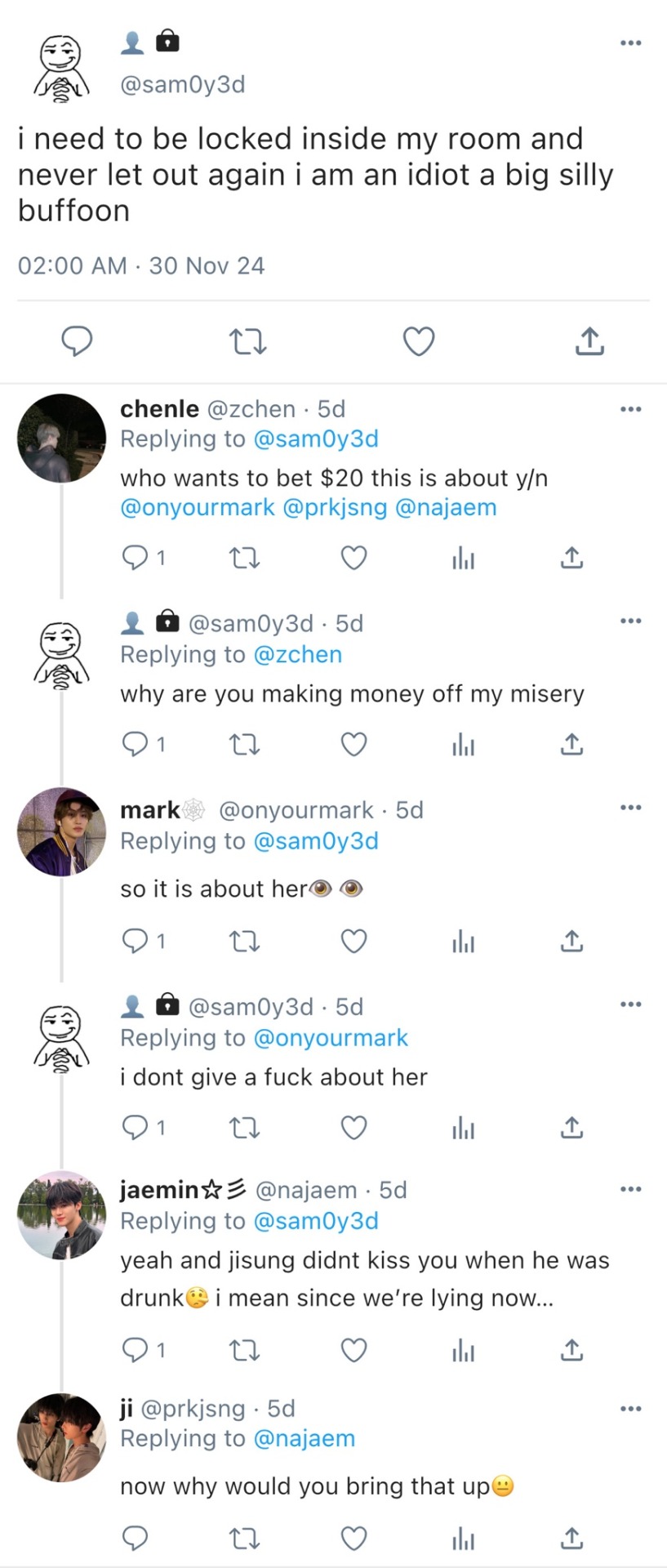Open chenle's profile picture
This screenshot has height=1568, width=667.
[62, 439]
